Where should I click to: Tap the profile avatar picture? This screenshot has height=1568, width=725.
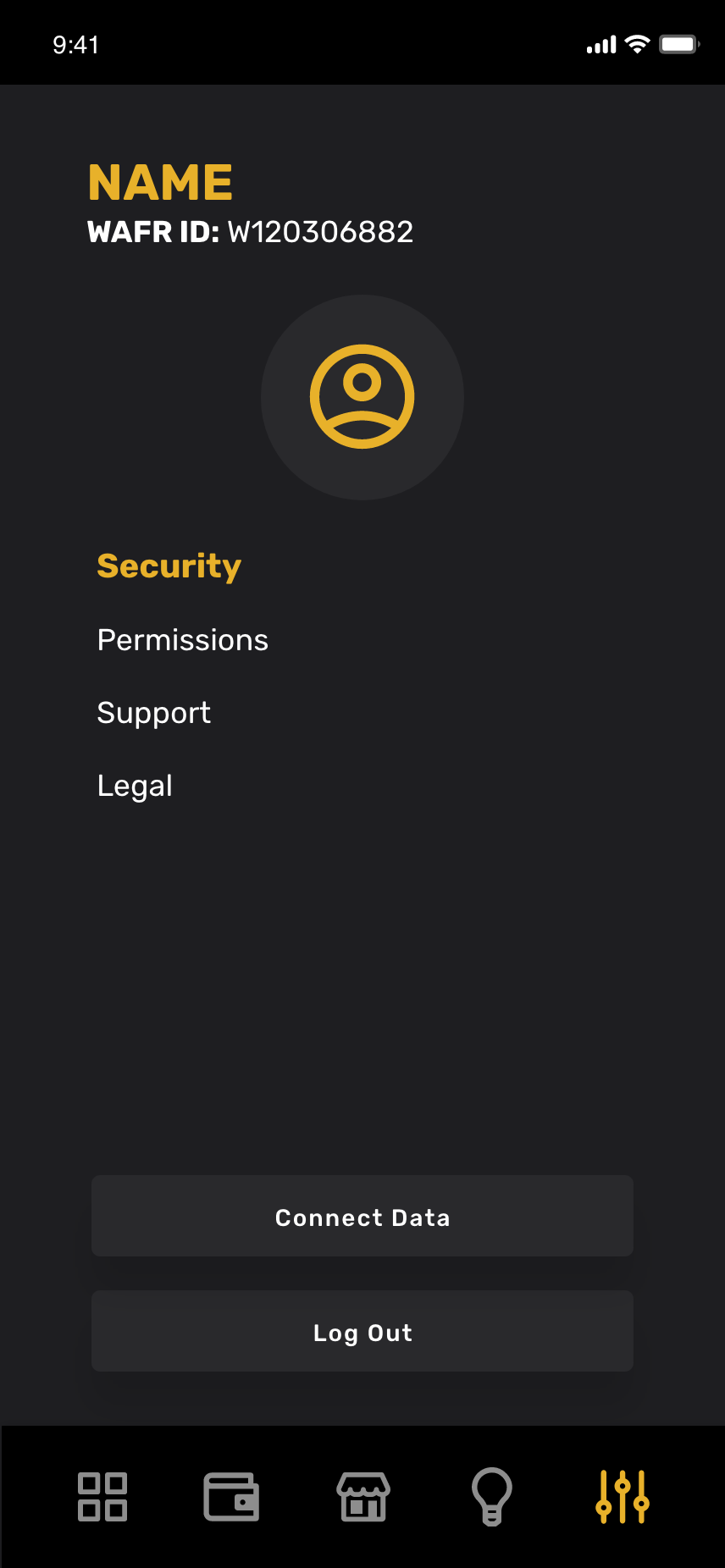(362, 397)
